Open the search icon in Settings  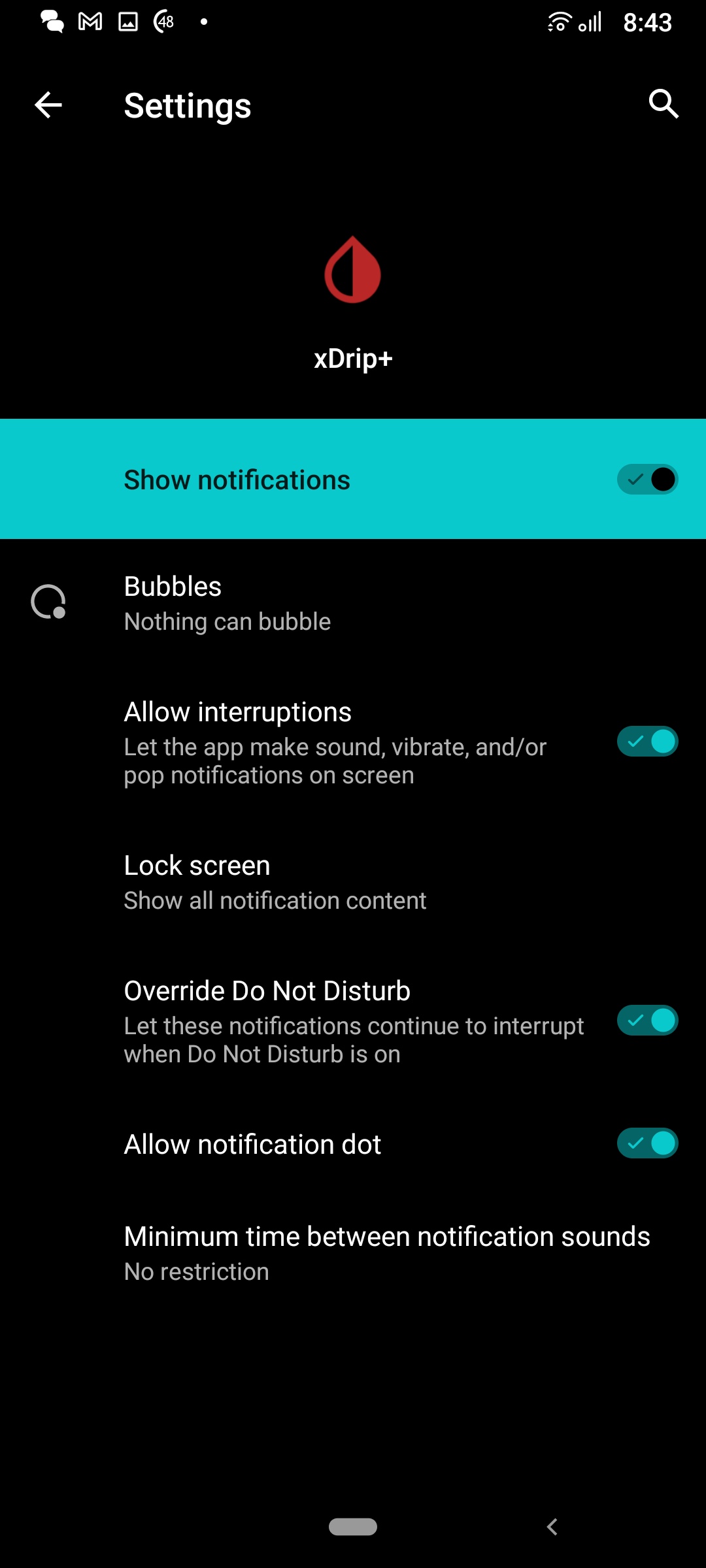pos(664,105)
